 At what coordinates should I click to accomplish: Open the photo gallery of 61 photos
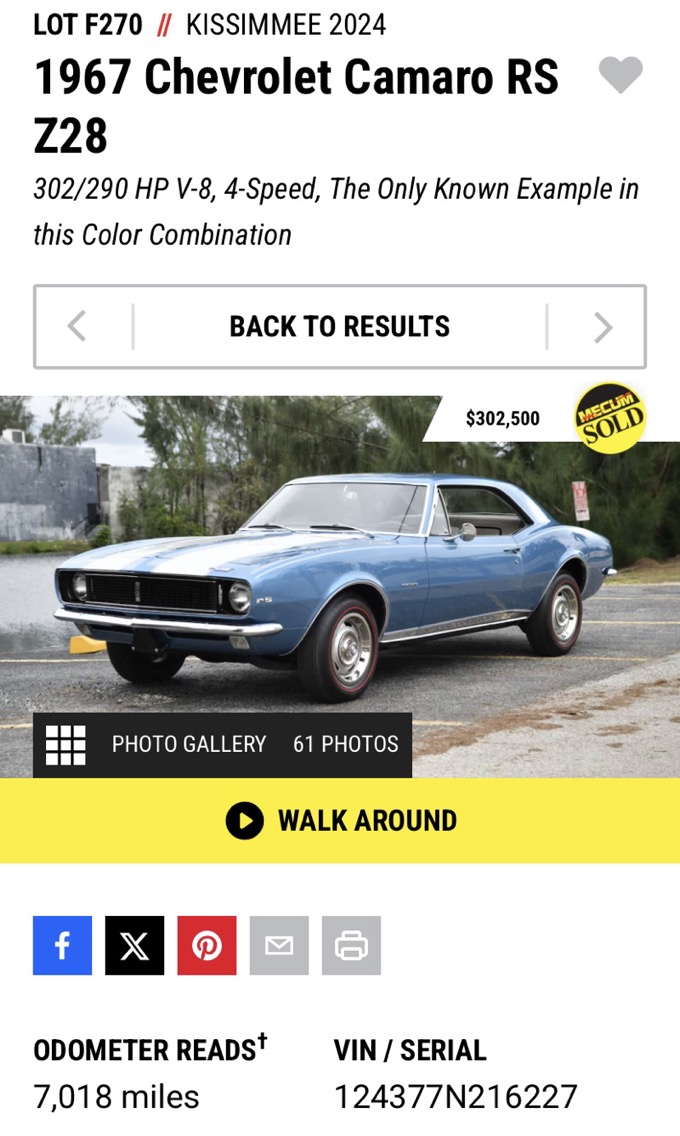[223, 744]
